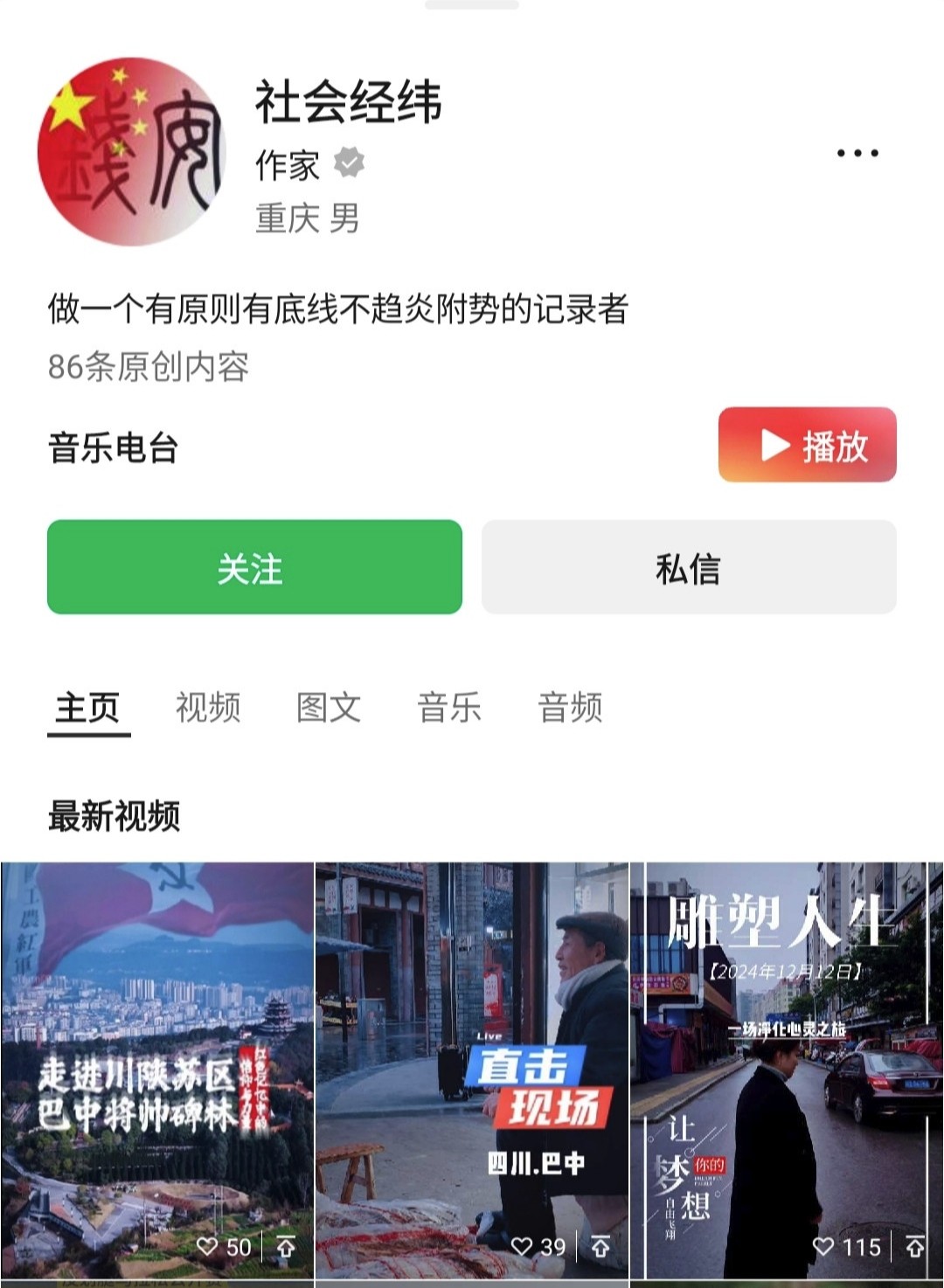Share the 雕塑人生 video
Image resolution: width=944 pixels, height=1288 pixels.
click(x=915, y=1248)
